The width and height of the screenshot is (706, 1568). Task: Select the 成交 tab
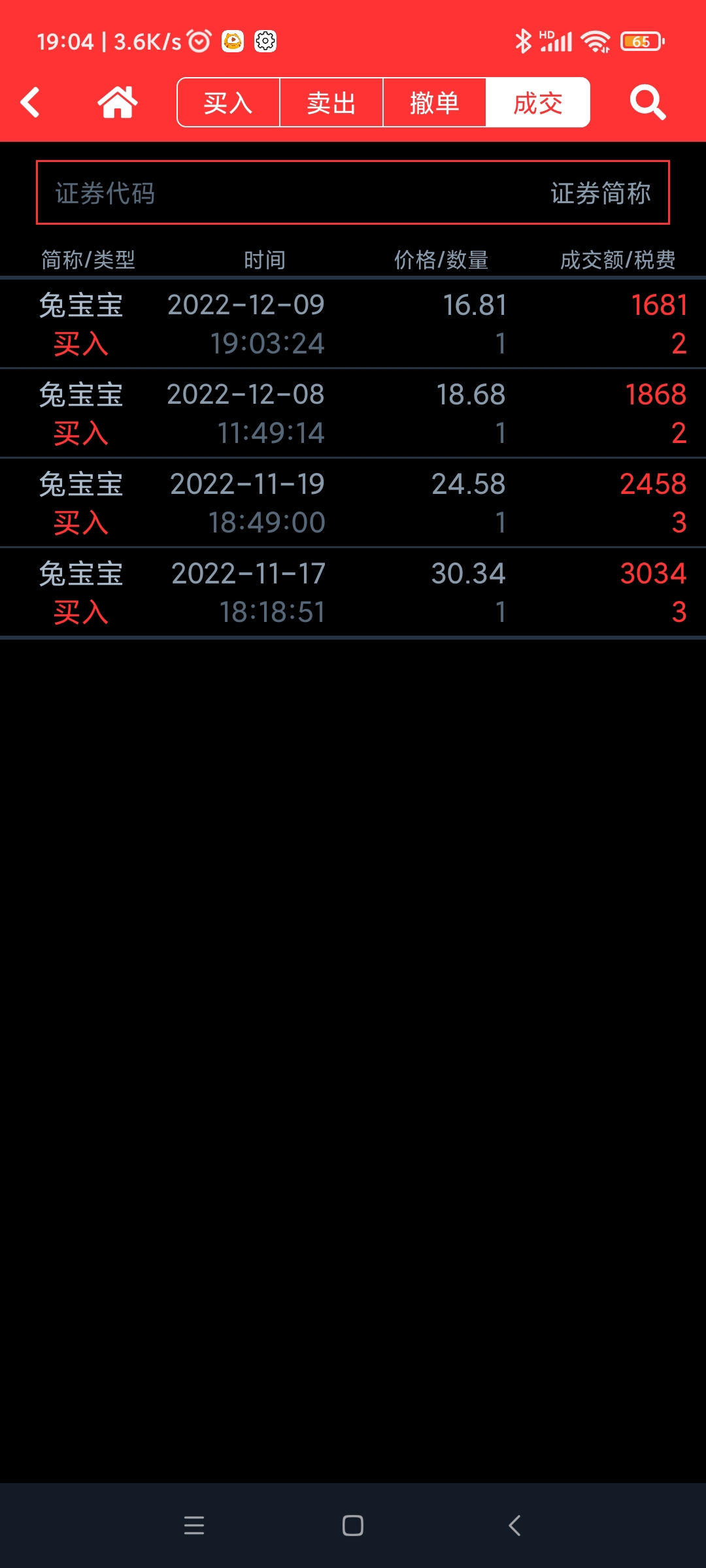538,103
